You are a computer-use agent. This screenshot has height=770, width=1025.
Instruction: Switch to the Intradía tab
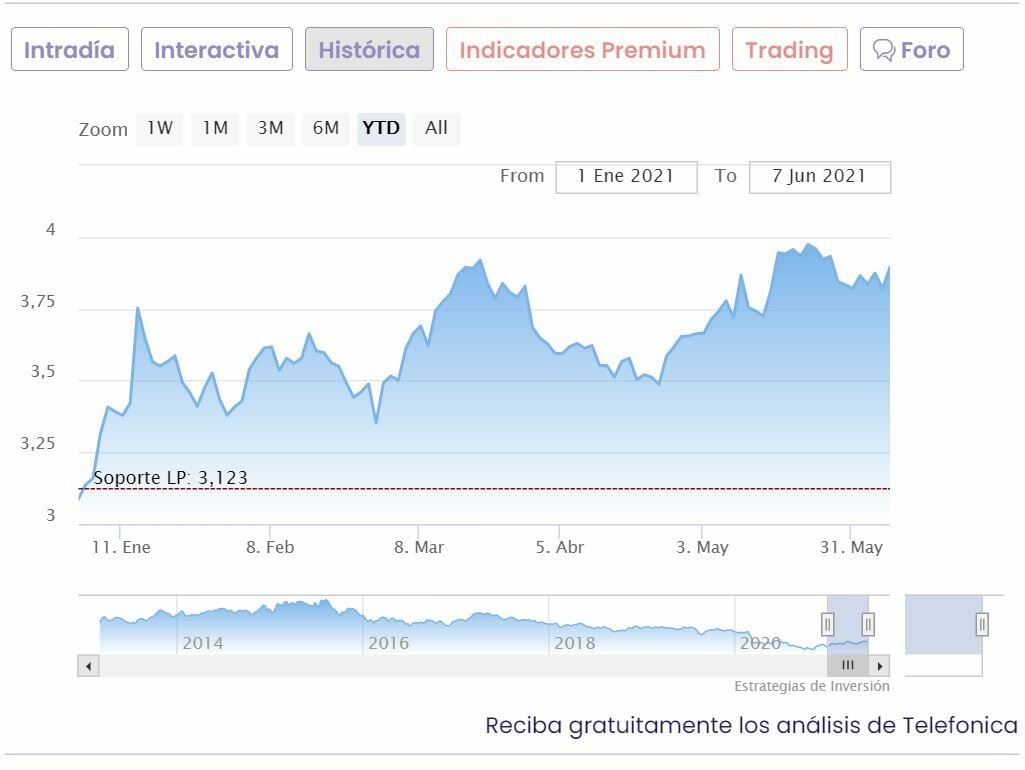tap(69, 50)
